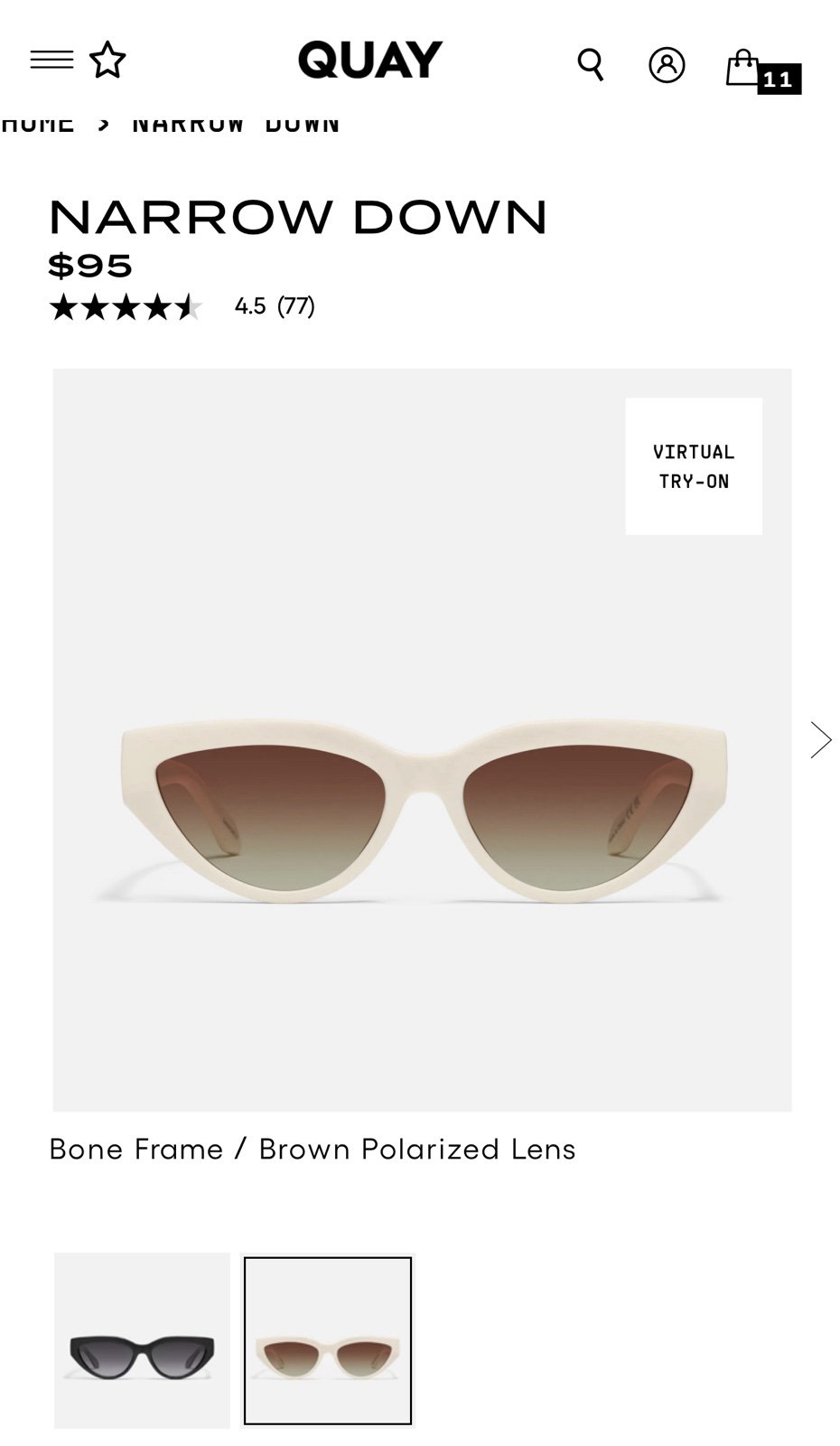Open the account profile icon
Image resolution: width=840 pixels, height=1446 pixels.
pyautogui.click(x=667, y=65)
